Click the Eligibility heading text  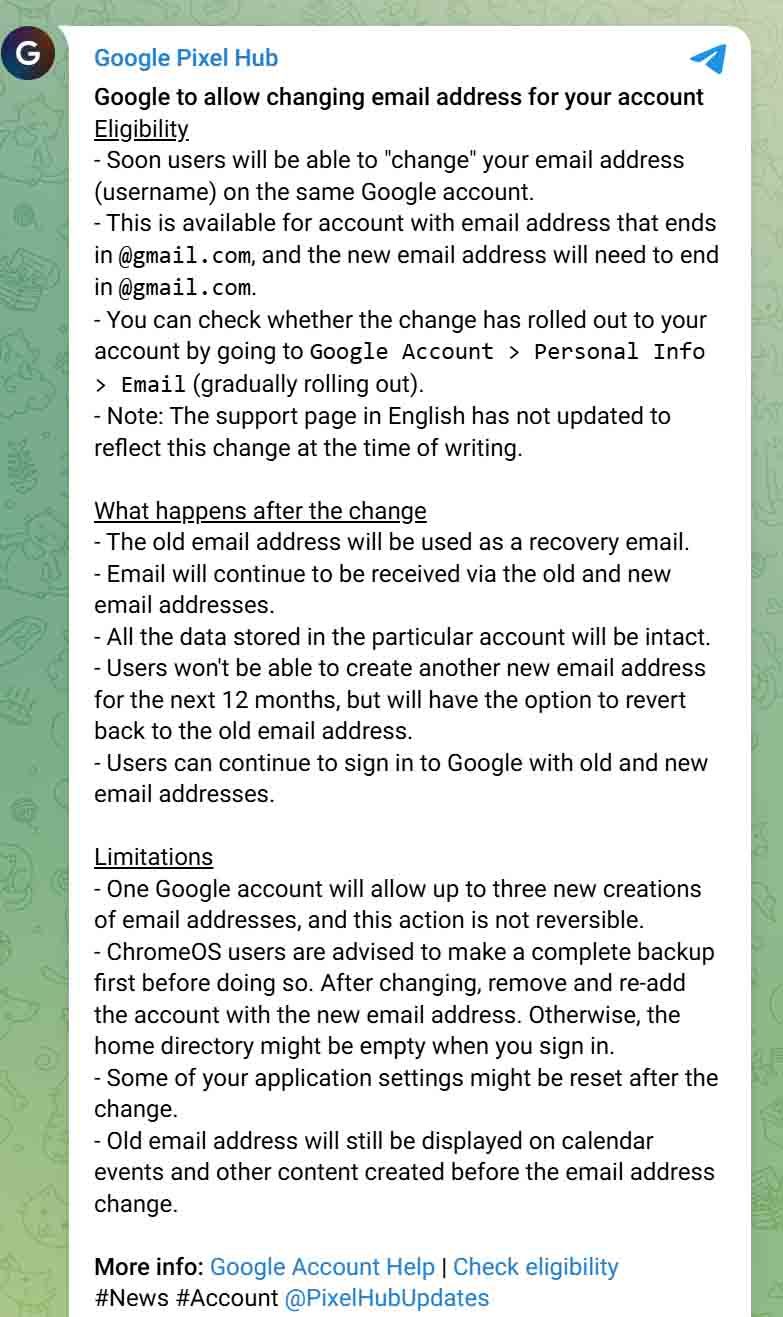(x=138, y=128)
